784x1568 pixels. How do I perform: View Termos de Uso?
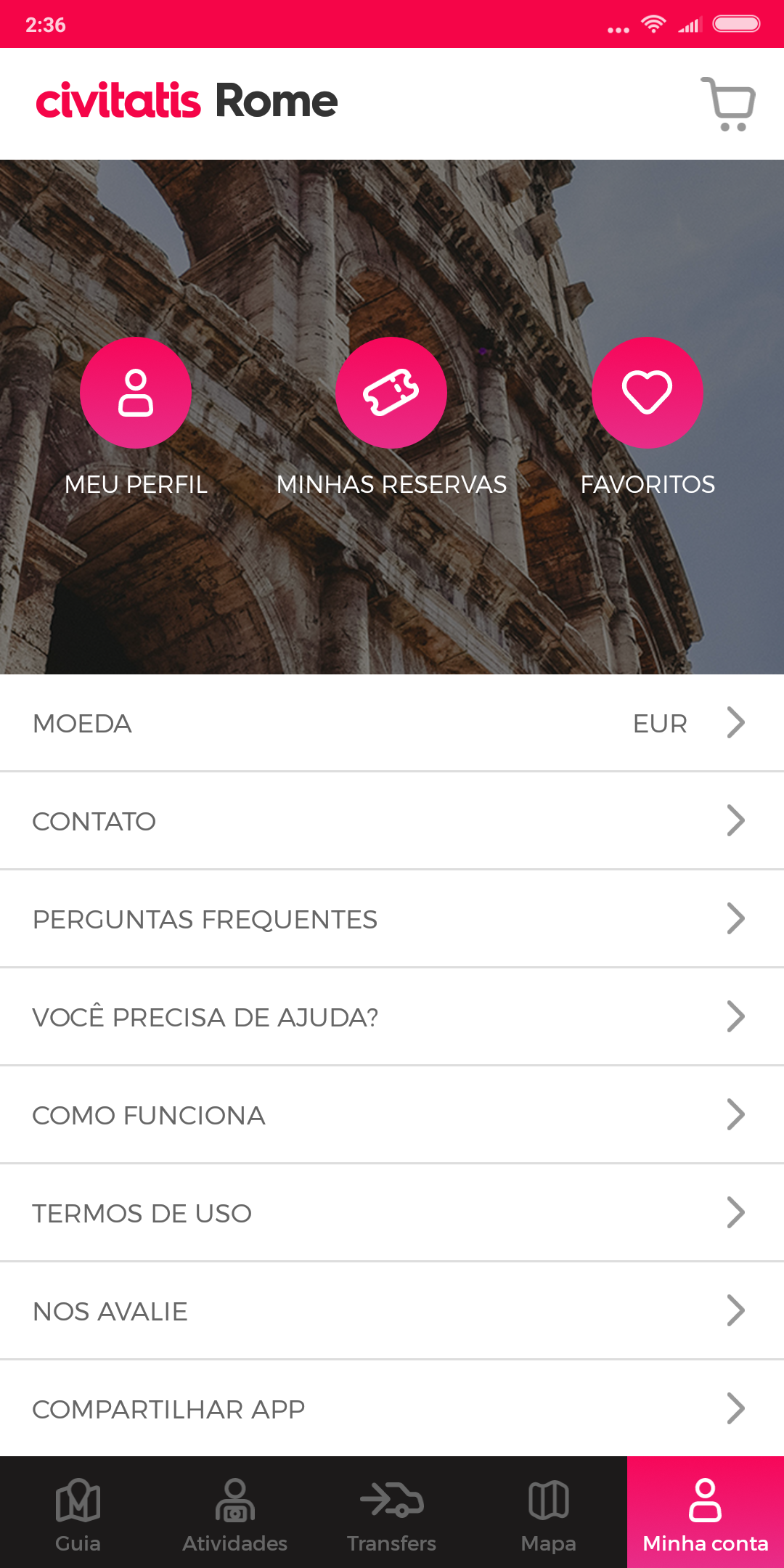(392, 1213)
